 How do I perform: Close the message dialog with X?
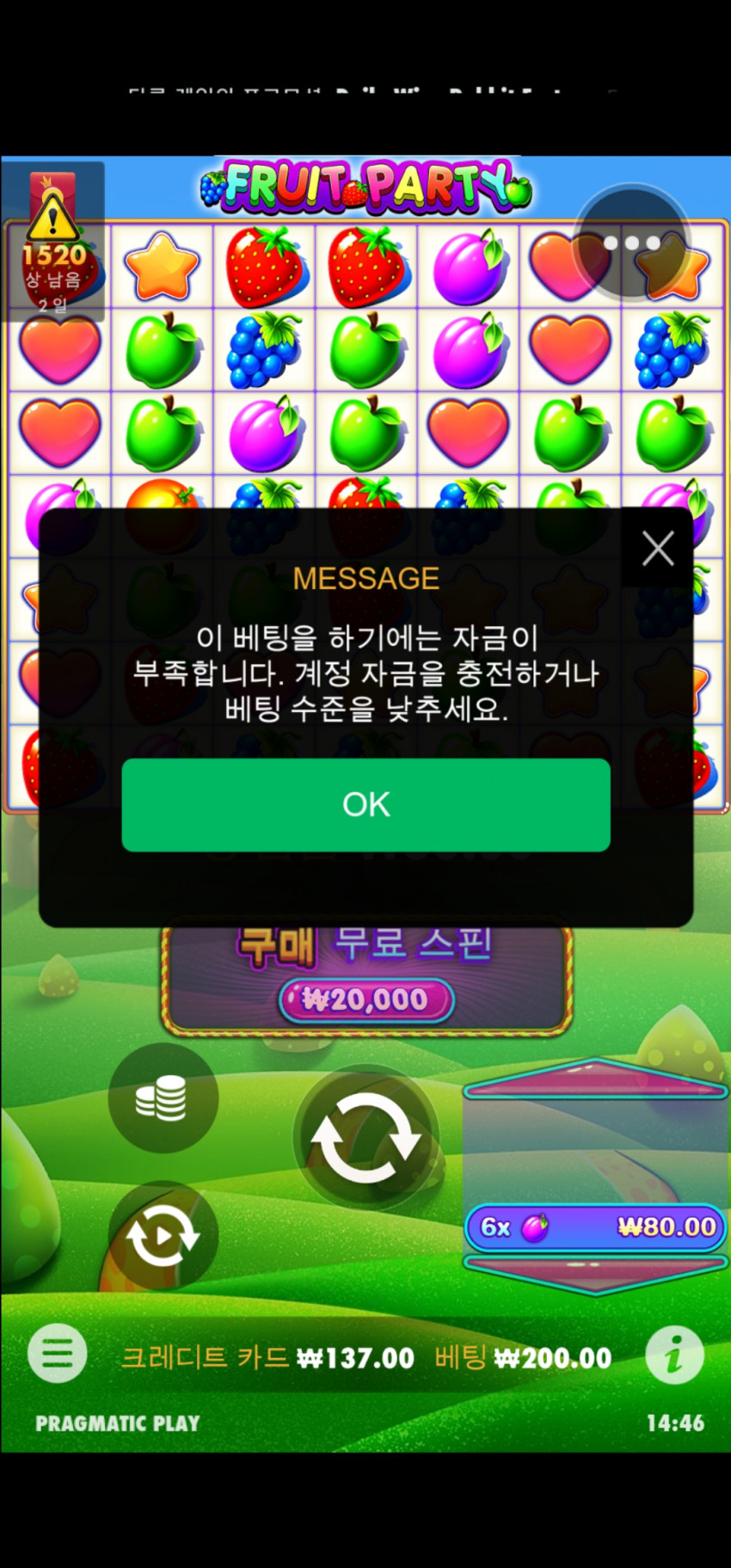tap(658, 548)
